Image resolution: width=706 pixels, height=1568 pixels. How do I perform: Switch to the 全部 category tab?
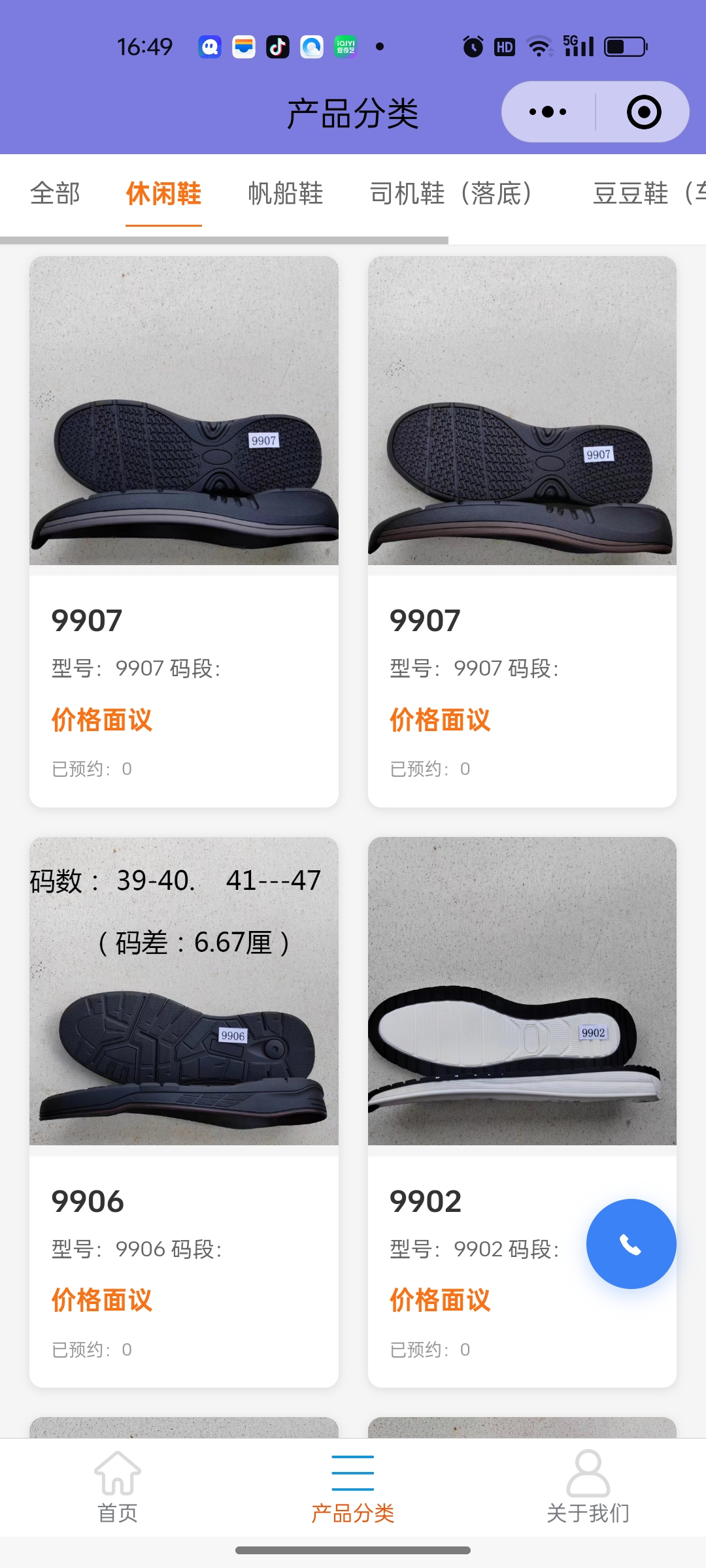point(55,193)
